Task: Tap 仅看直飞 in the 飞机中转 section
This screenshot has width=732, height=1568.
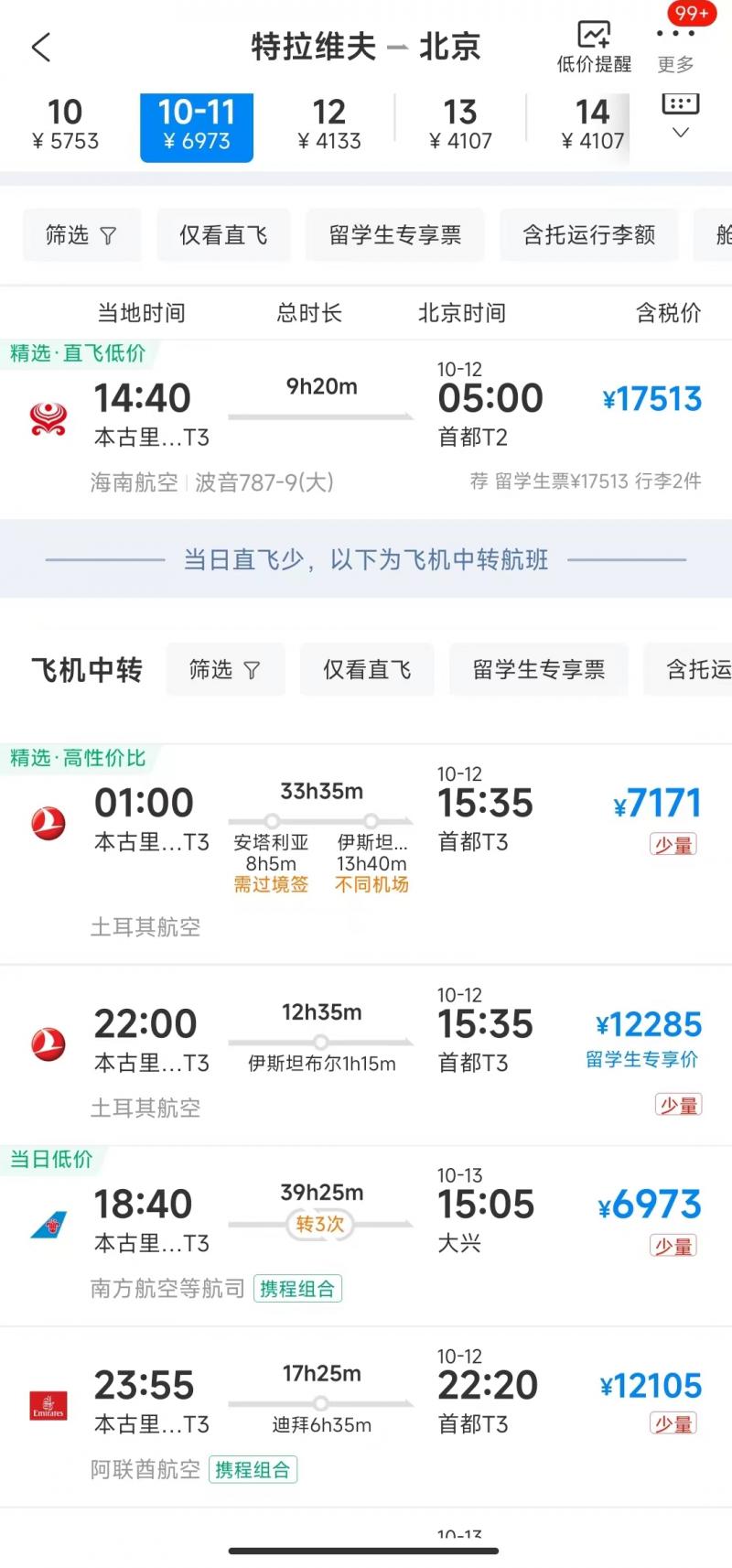Action: pyautogui.click(x=367, y=670)
